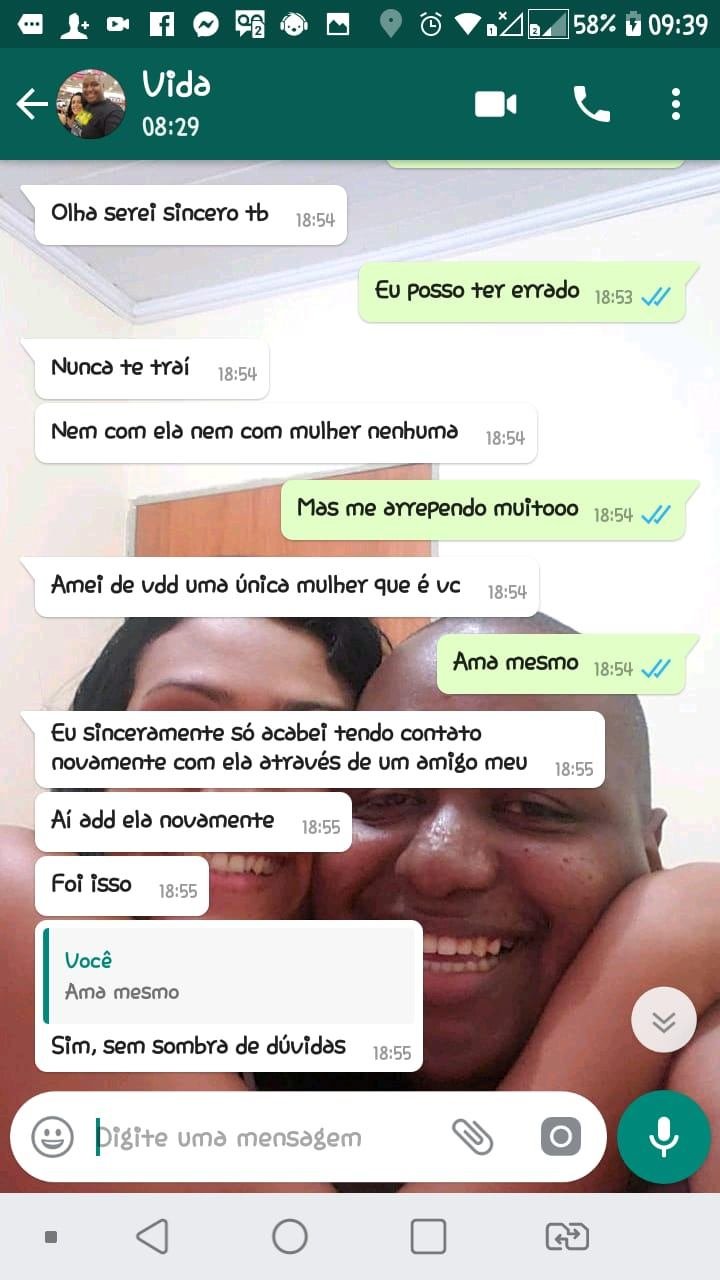Tap the system back button
The height and width of the screenshot is (1280, 720).
coord(152,1237)
